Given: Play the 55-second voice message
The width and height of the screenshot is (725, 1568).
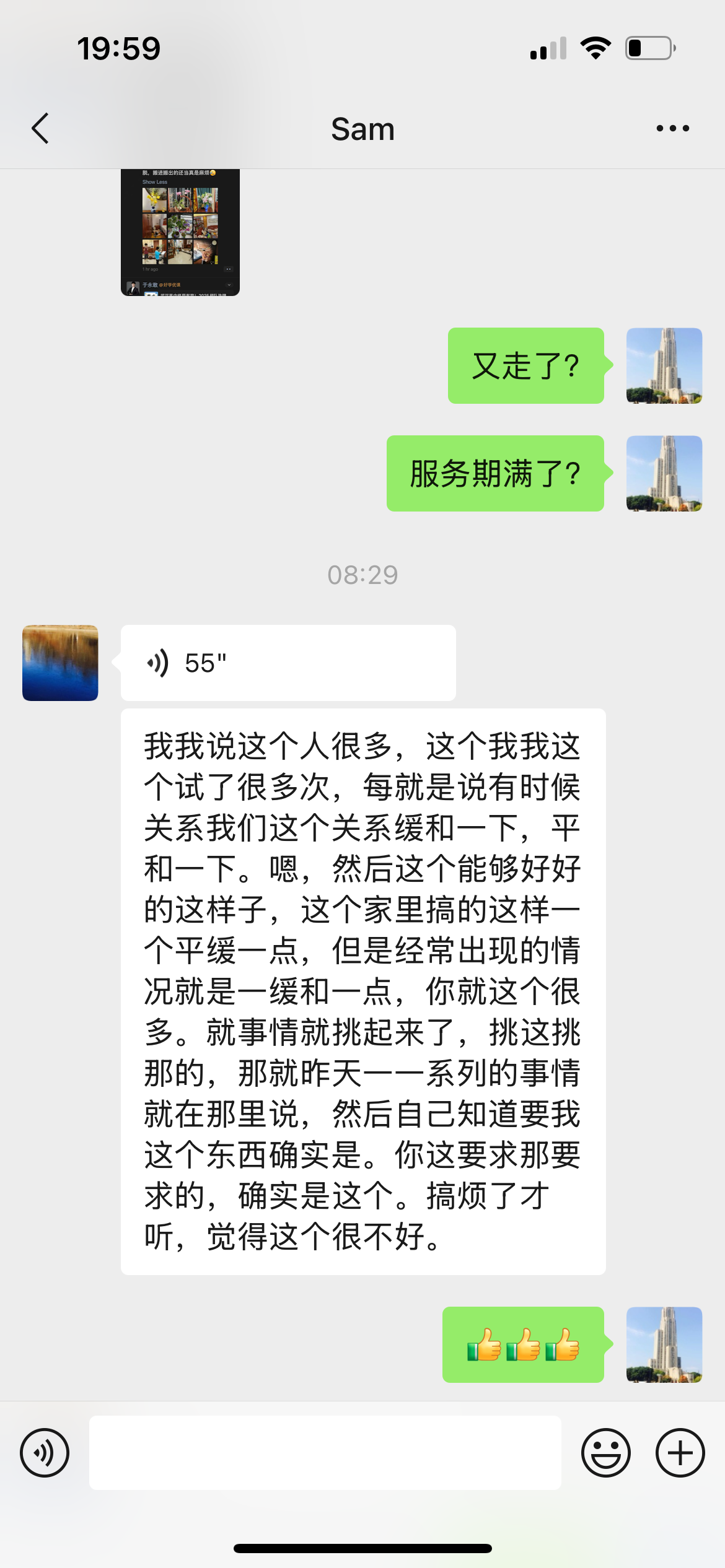Looking at the screenshot, I should pyautogui.click(x=288, y=663).
